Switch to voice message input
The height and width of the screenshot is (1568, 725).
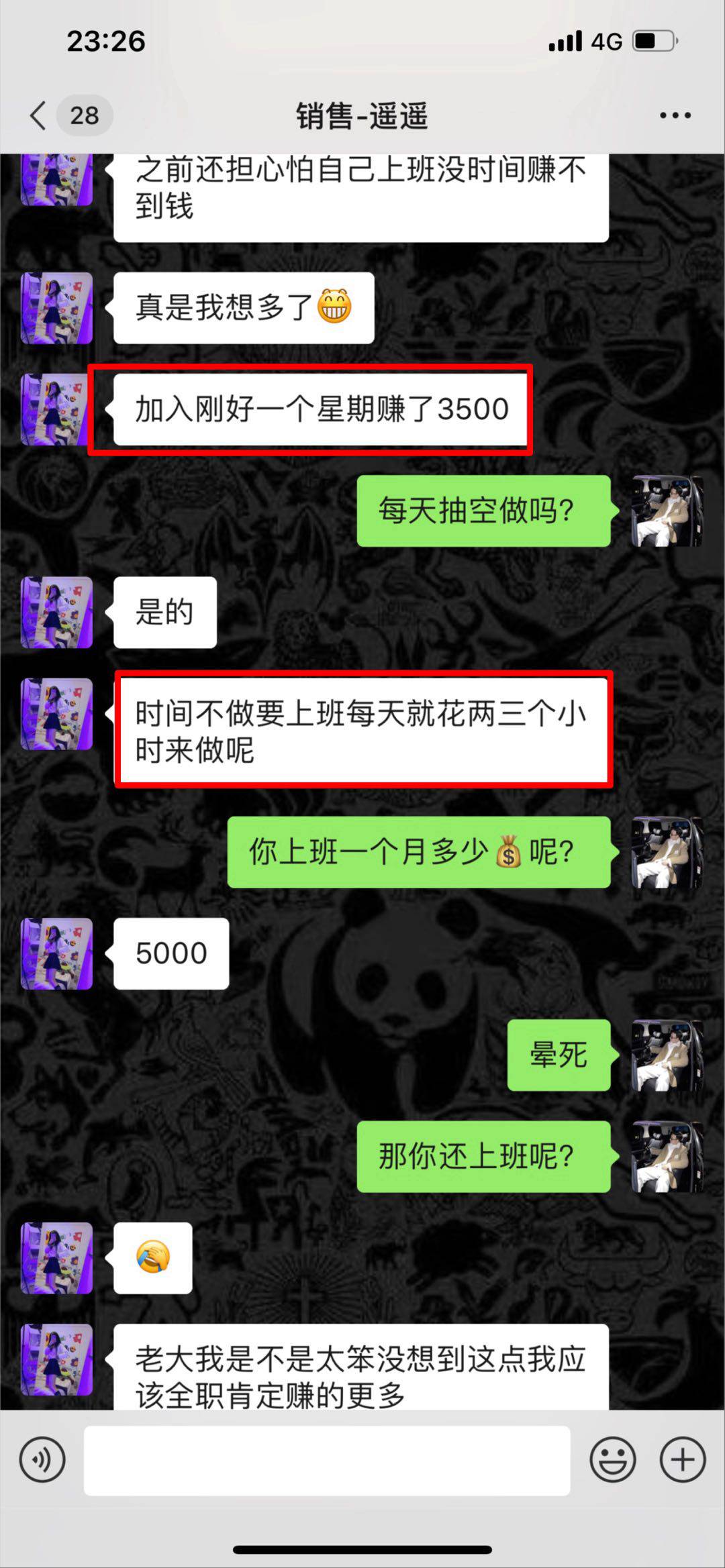[x=42, y=1459]
